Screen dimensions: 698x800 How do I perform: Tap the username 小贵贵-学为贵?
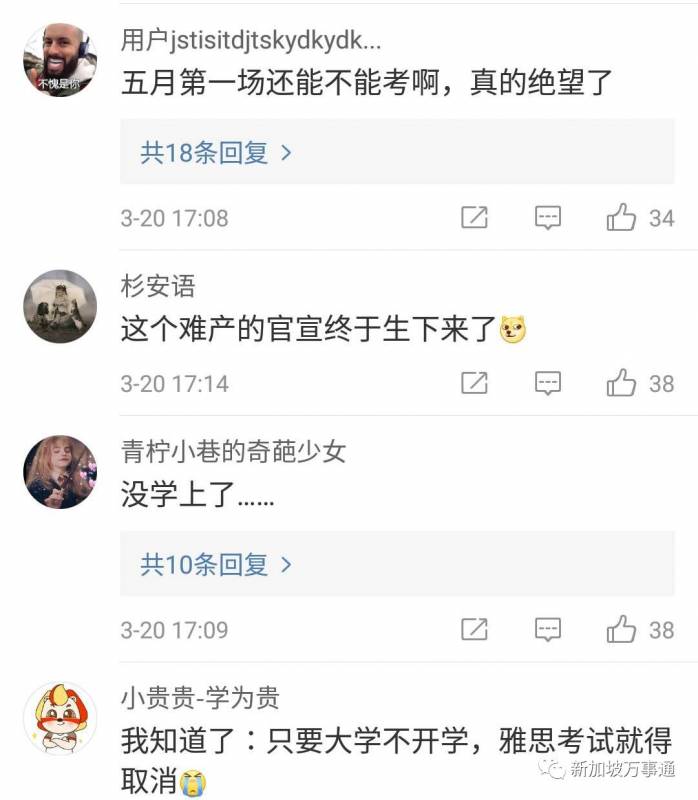(200, 697)
